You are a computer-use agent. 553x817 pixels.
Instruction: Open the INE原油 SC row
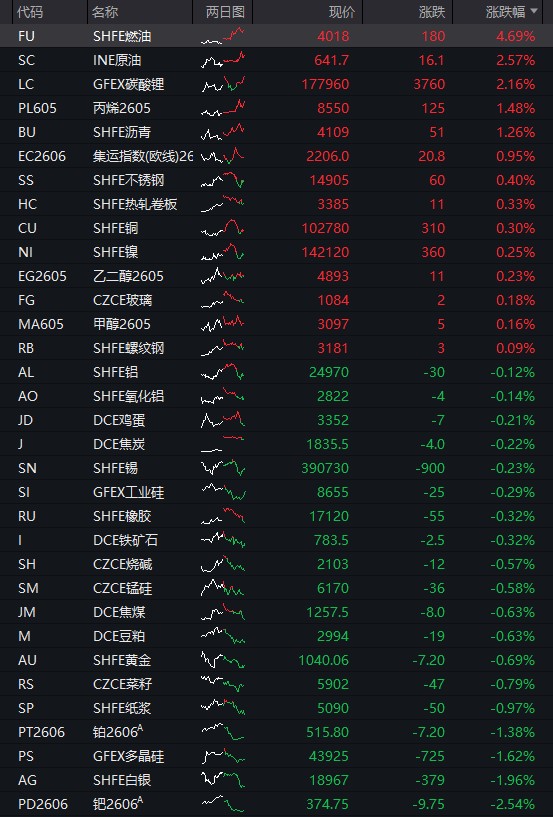[276, 60]
